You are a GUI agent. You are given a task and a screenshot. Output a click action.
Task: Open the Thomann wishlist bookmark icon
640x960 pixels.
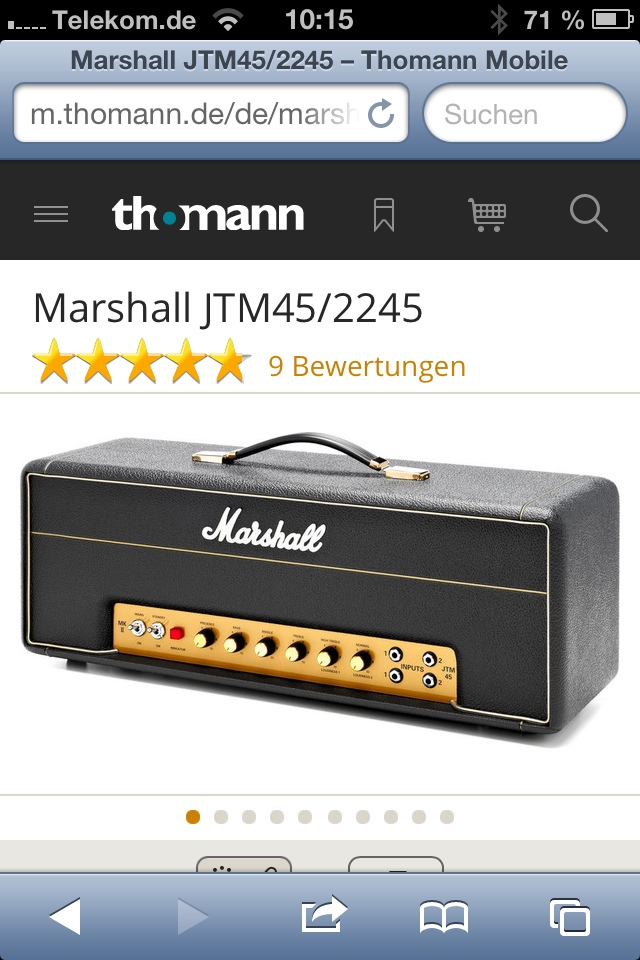[x=384, y=214]
